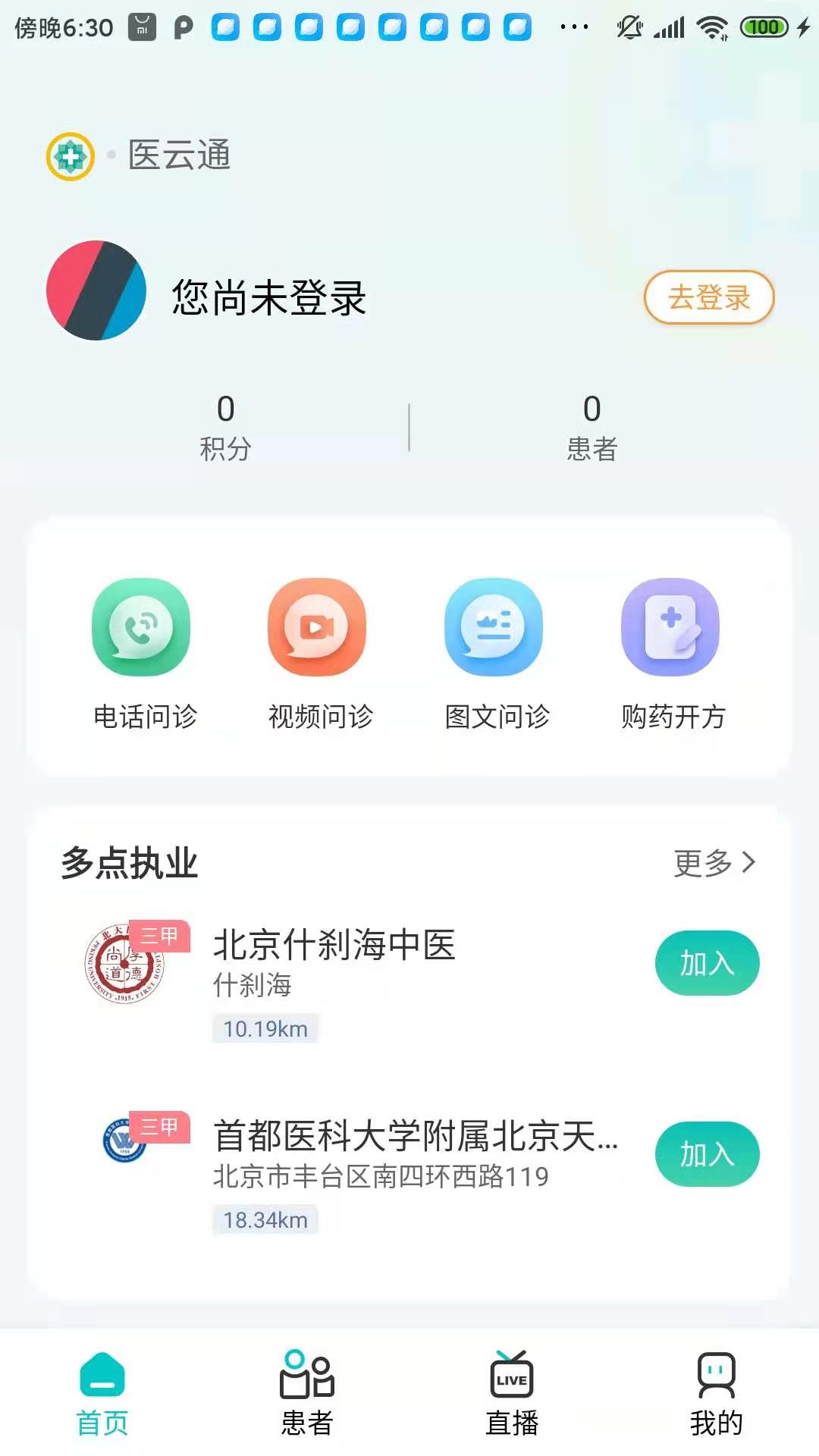Click the user avatar circle
819x1456 pixels.
pyautogui.click(x=96, y=290)
